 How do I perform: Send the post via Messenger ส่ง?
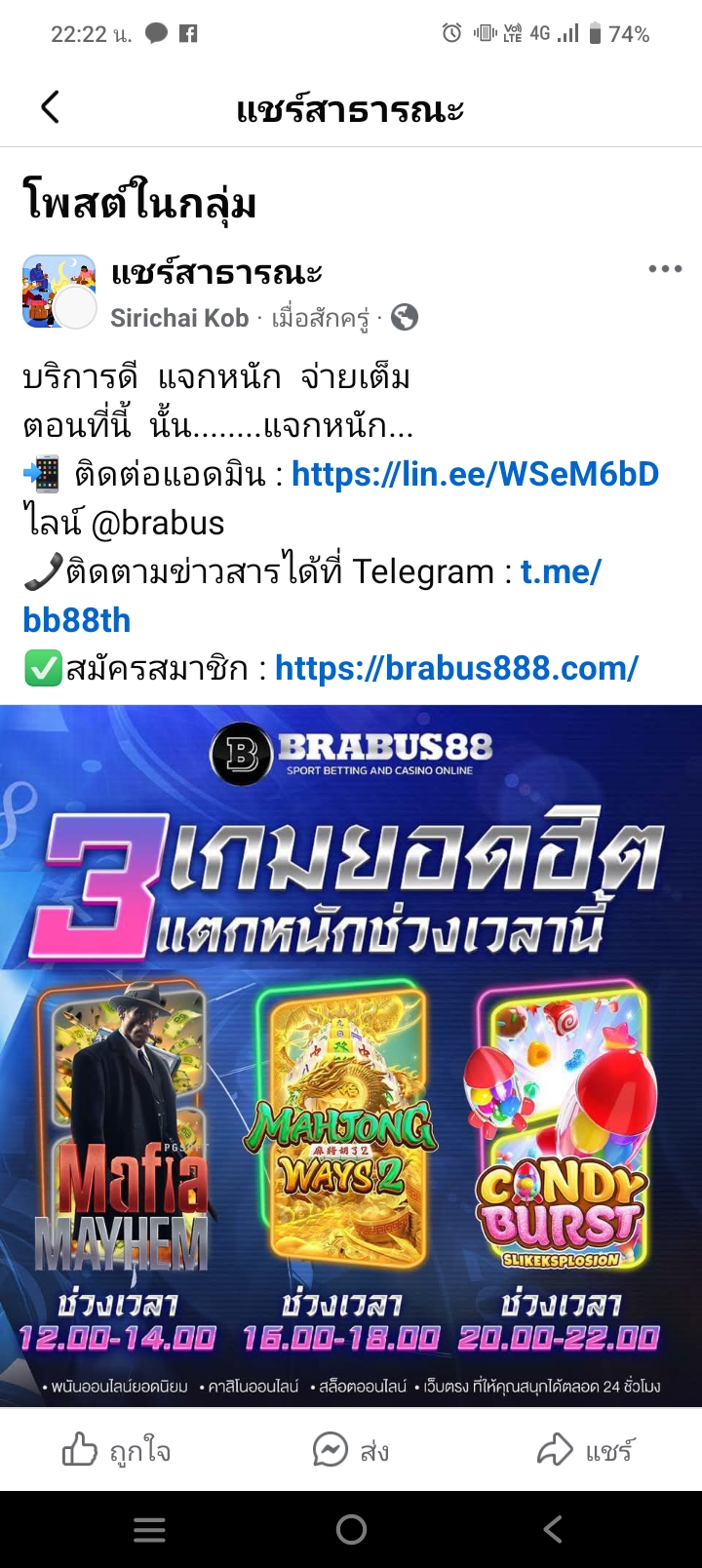tap(351, 1450)
